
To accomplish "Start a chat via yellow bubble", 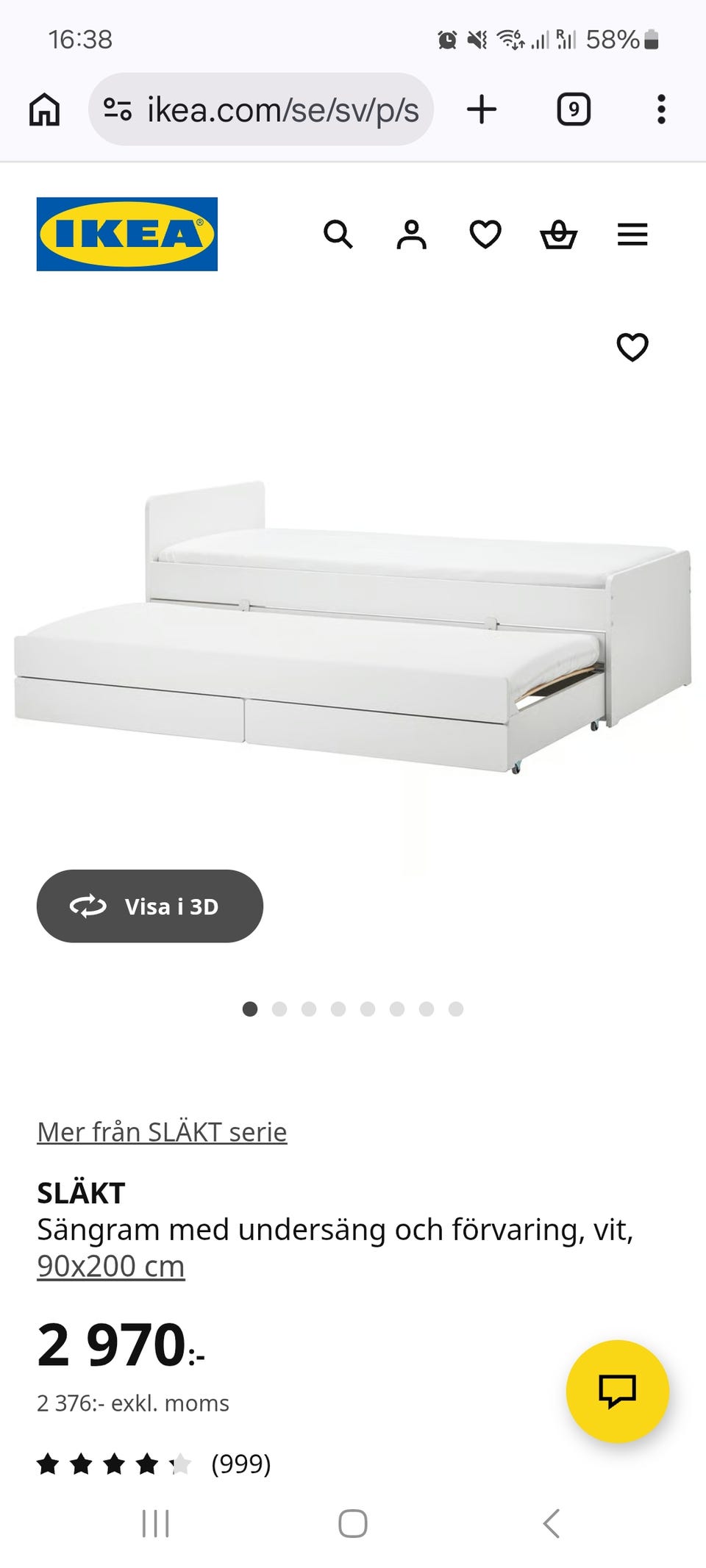I will (x=617, y=1391).
